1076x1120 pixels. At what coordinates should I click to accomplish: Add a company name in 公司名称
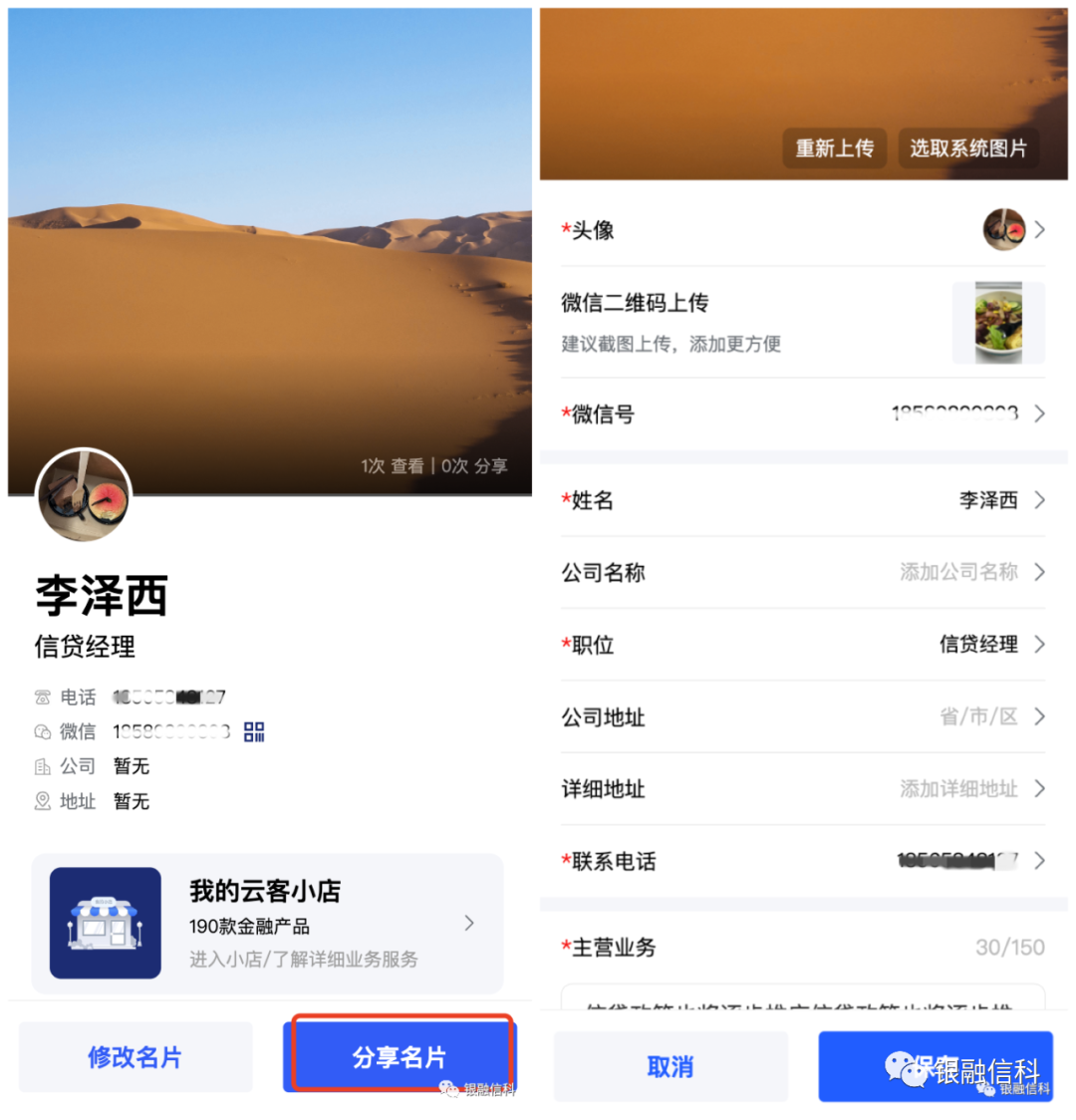tap(802, 572)
